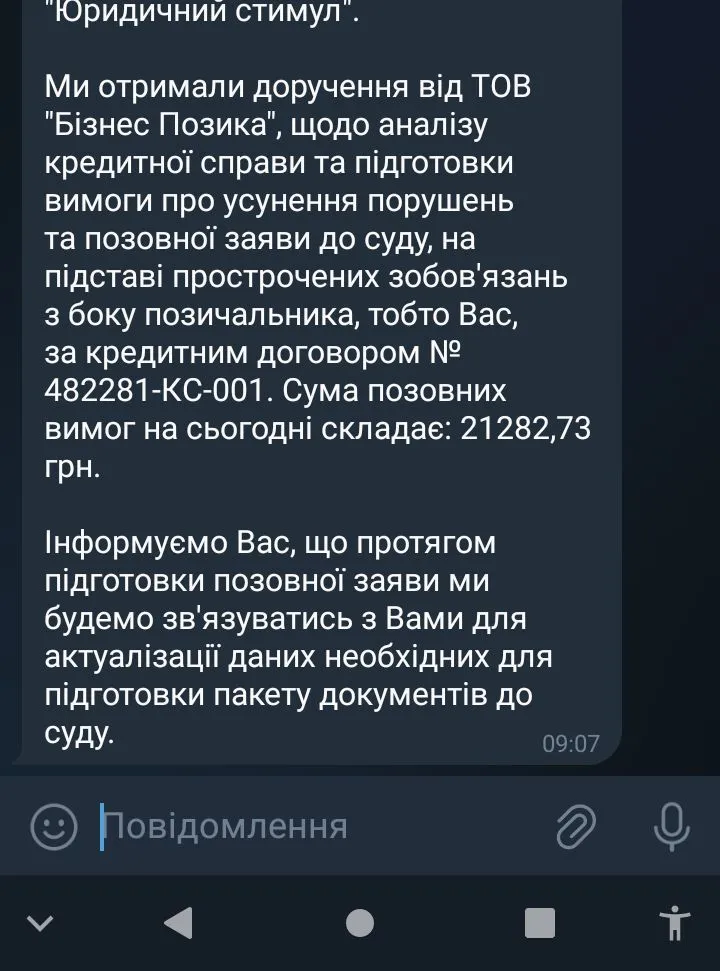Hide the keyboard with the down chevron
720x971 pixels.
coord(40,922)
